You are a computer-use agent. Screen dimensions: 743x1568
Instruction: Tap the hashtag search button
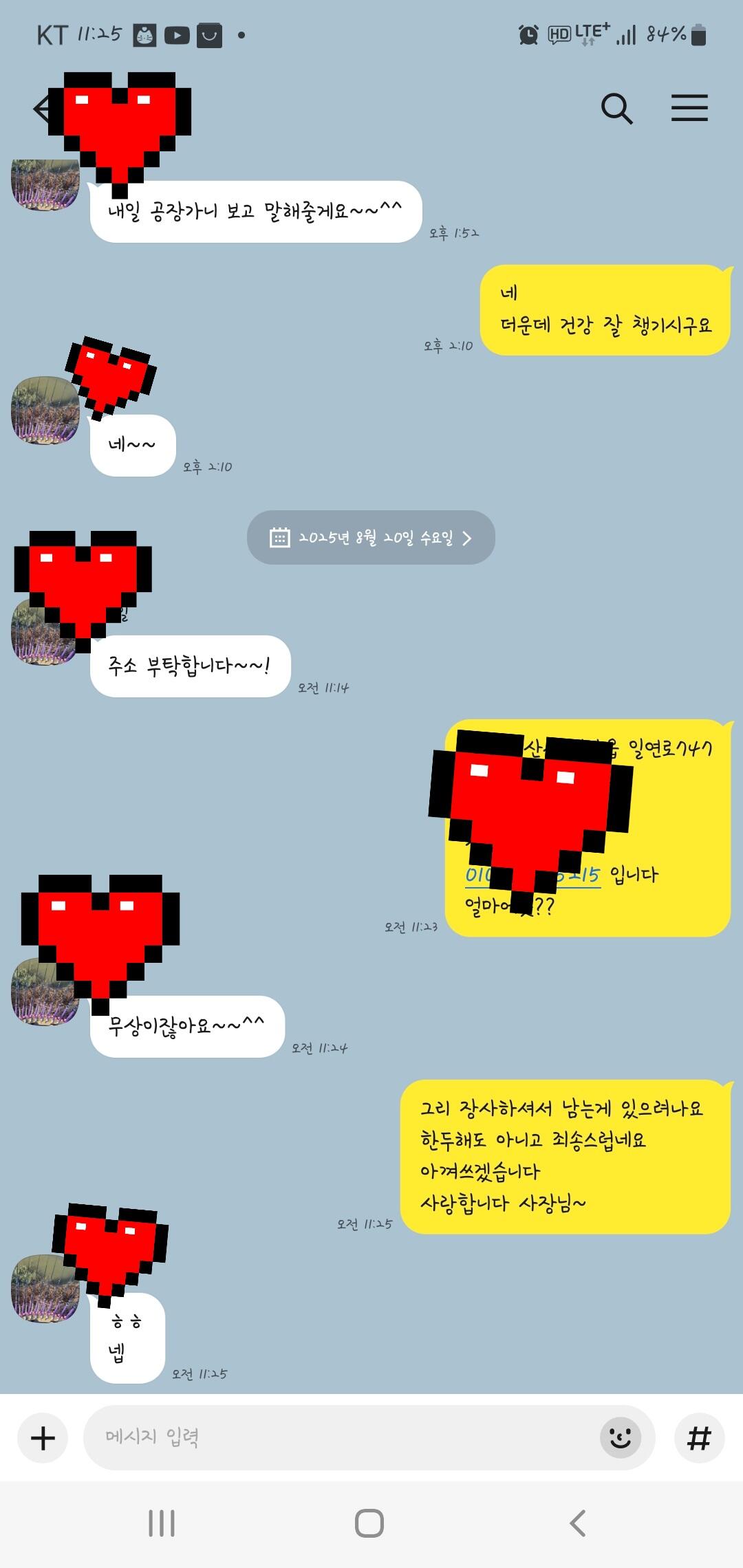point(699,1438)
